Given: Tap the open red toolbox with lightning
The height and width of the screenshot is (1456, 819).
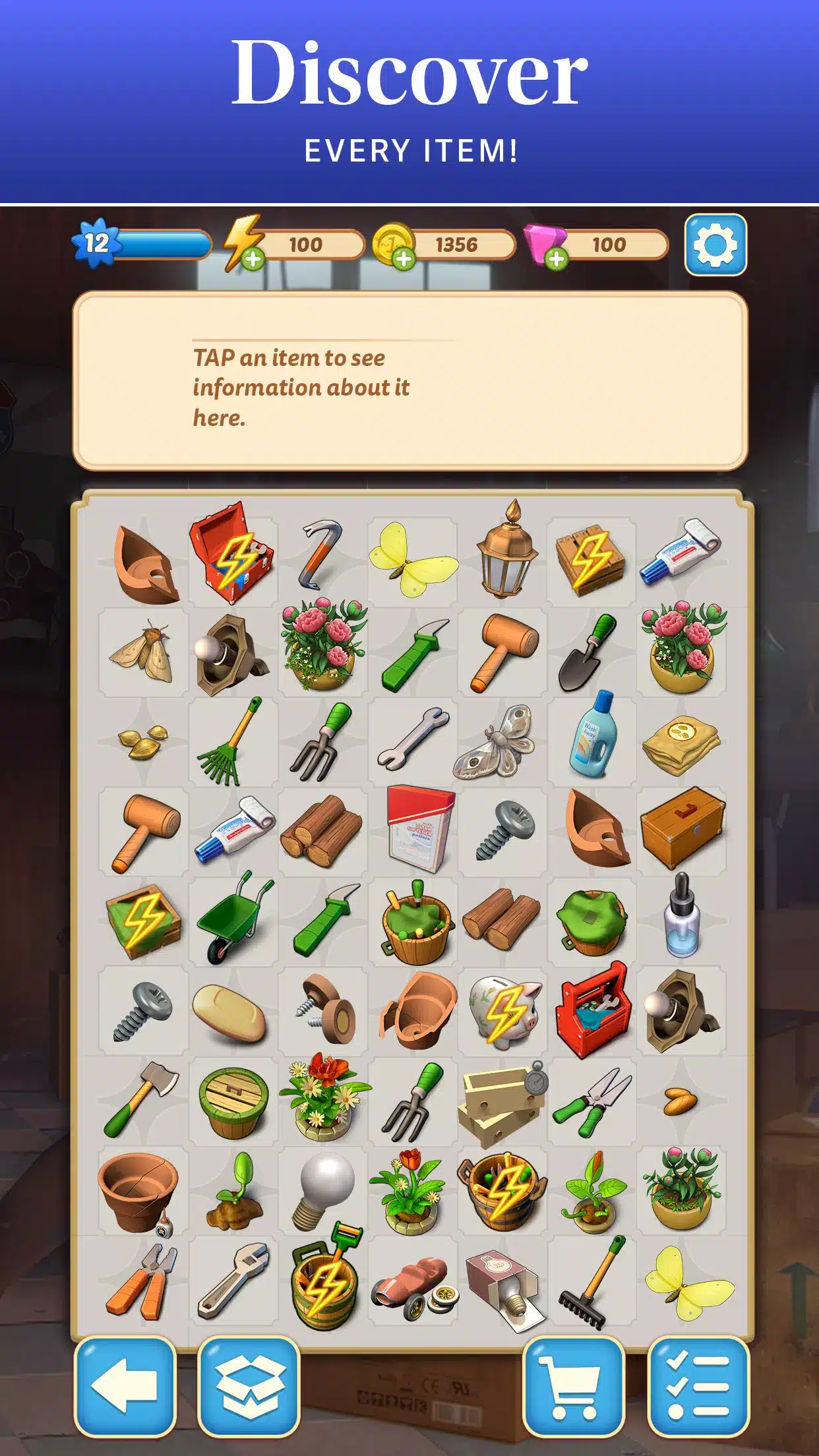Looking at the screenshot, I should coord(232,555).
